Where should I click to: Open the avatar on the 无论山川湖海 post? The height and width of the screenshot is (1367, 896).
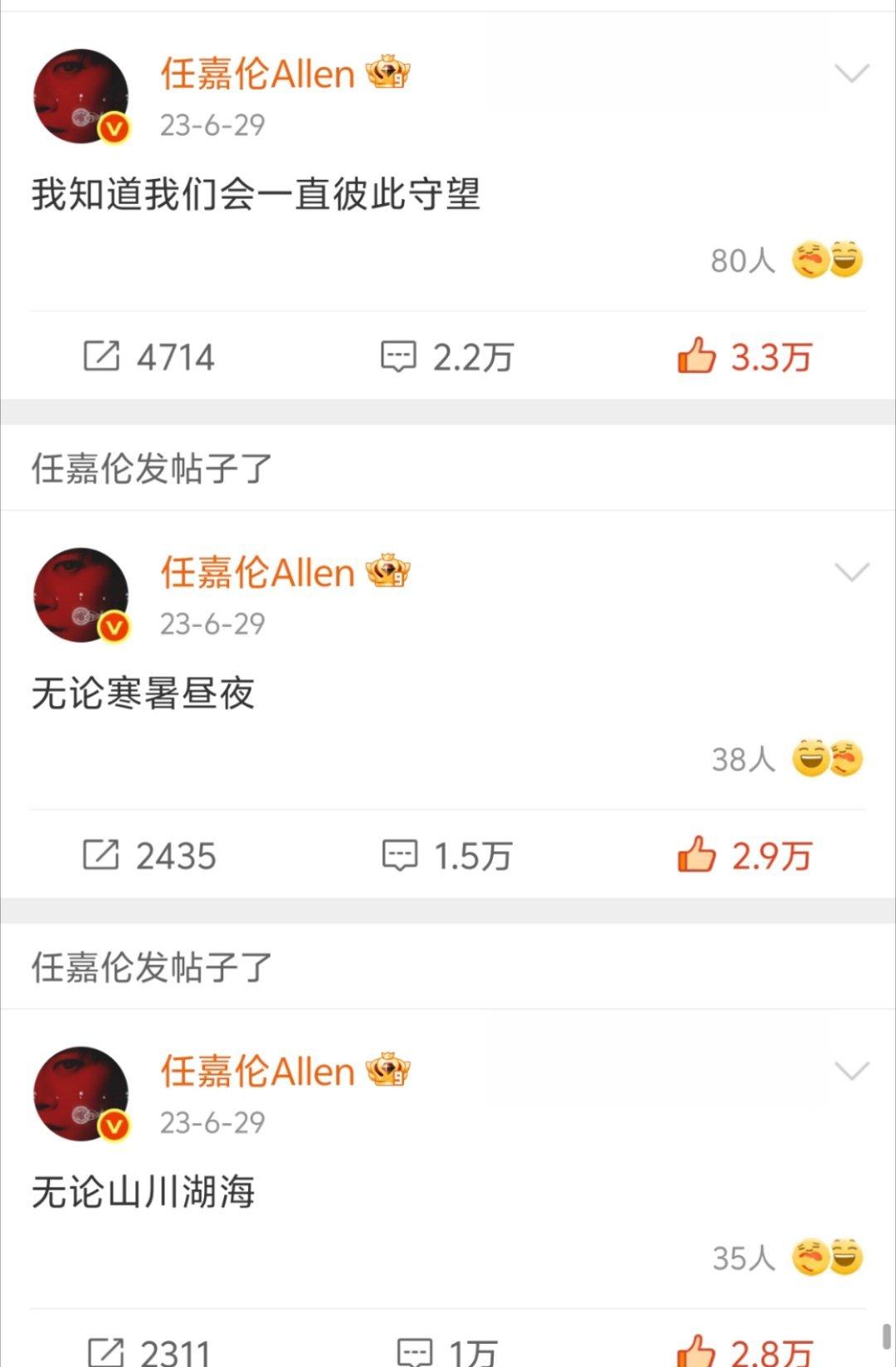tap(81, 1093)
